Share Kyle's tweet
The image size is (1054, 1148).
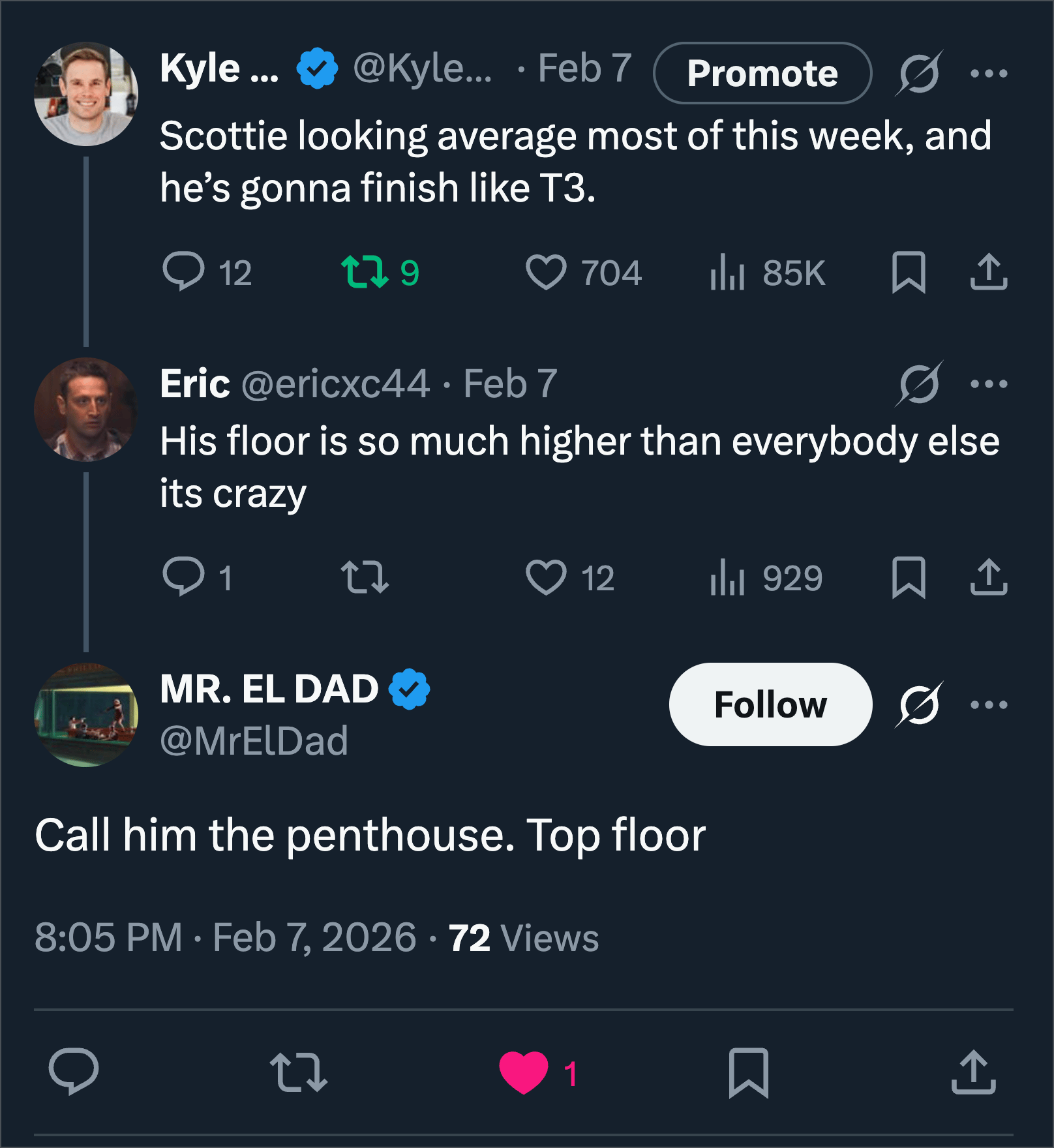(988, 271)
